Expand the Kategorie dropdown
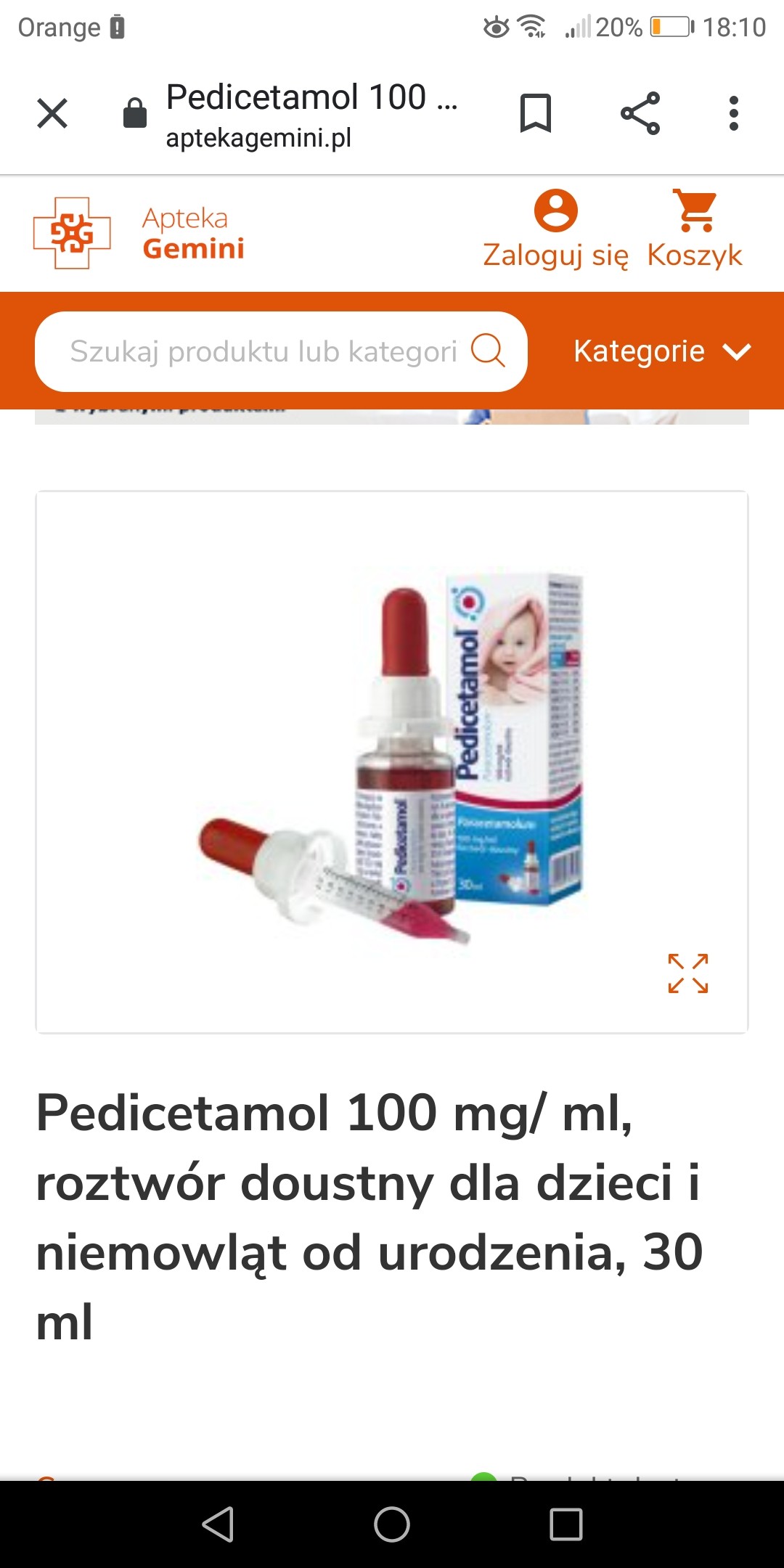Image resolution: width=784 pixels, height=1568 pixels. [661, 352]
